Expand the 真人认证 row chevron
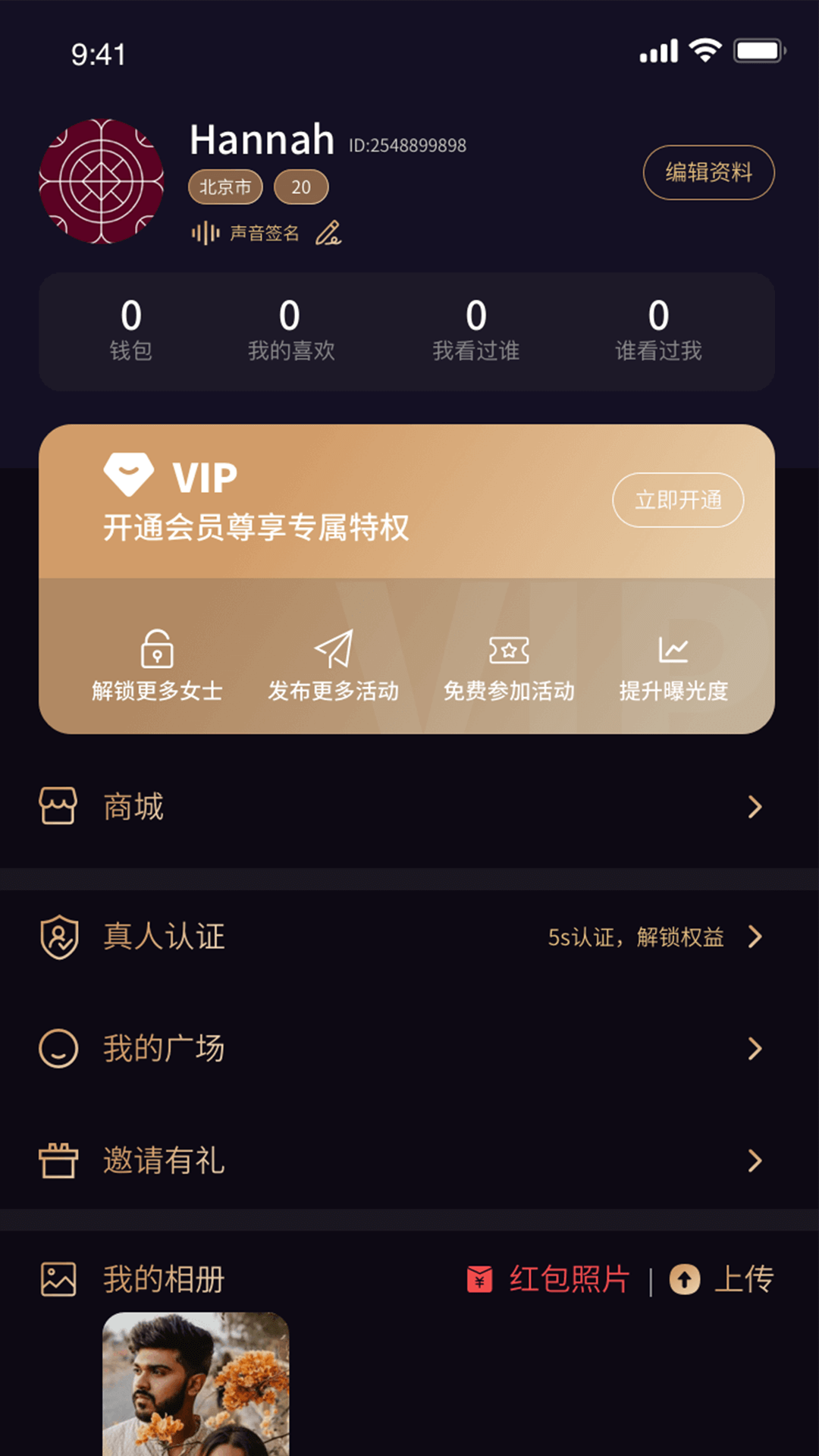The image size is (819, 1456). (x=755, y=937)
